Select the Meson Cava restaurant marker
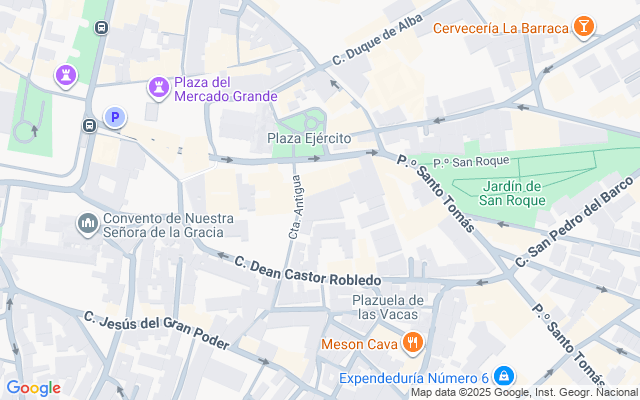 coord(412,344)
